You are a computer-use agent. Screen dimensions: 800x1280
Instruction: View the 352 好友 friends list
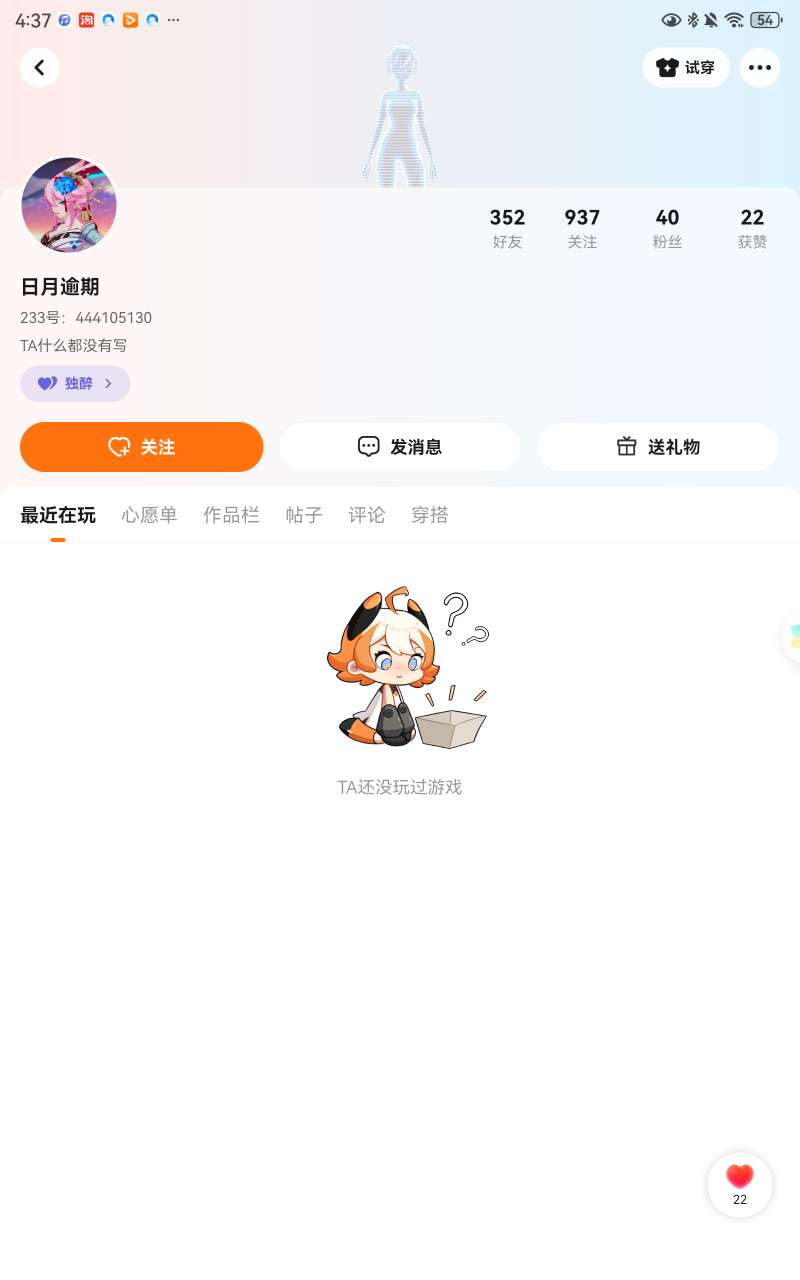pos(507,228)
